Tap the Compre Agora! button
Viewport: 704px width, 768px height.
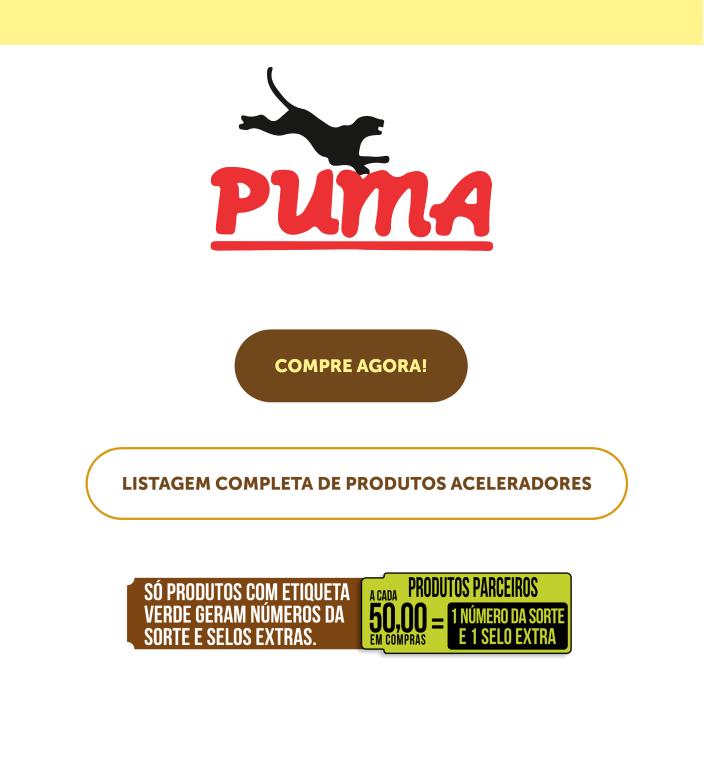pyautogui.click(x=351, y=366)
